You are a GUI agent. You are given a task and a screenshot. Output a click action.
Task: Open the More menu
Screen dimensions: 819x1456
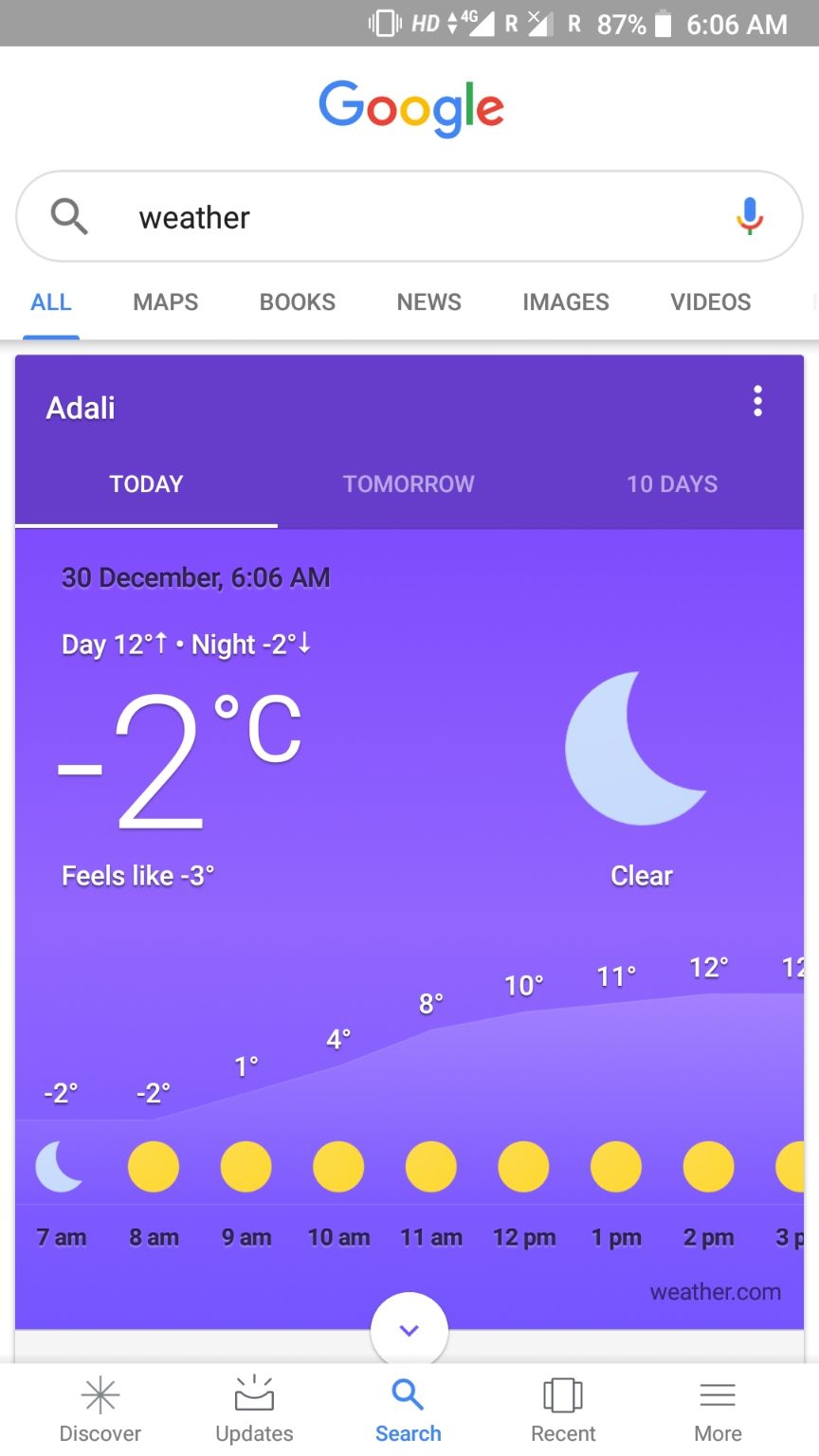[718, 1410]
